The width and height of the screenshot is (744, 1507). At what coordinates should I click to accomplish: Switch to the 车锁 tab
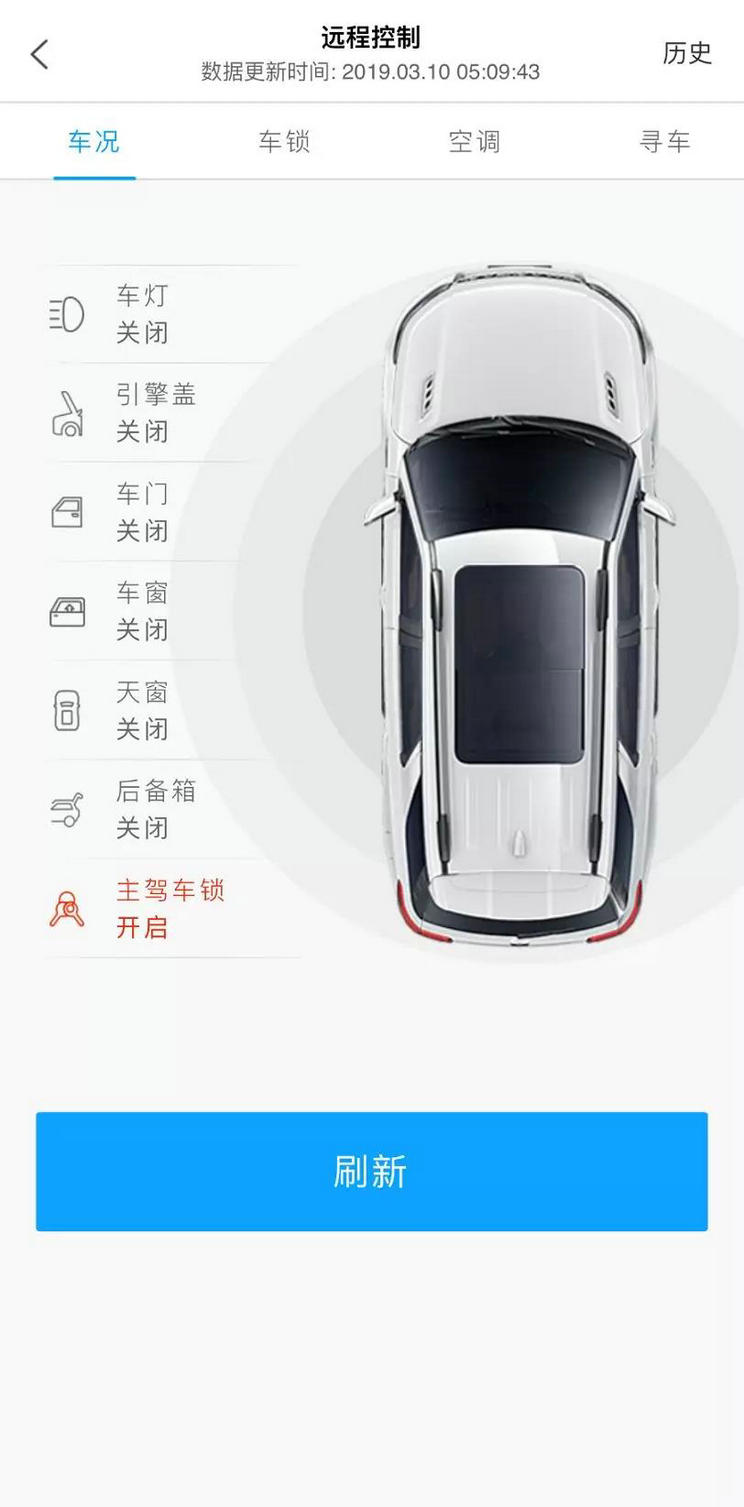tap(284, 142)
